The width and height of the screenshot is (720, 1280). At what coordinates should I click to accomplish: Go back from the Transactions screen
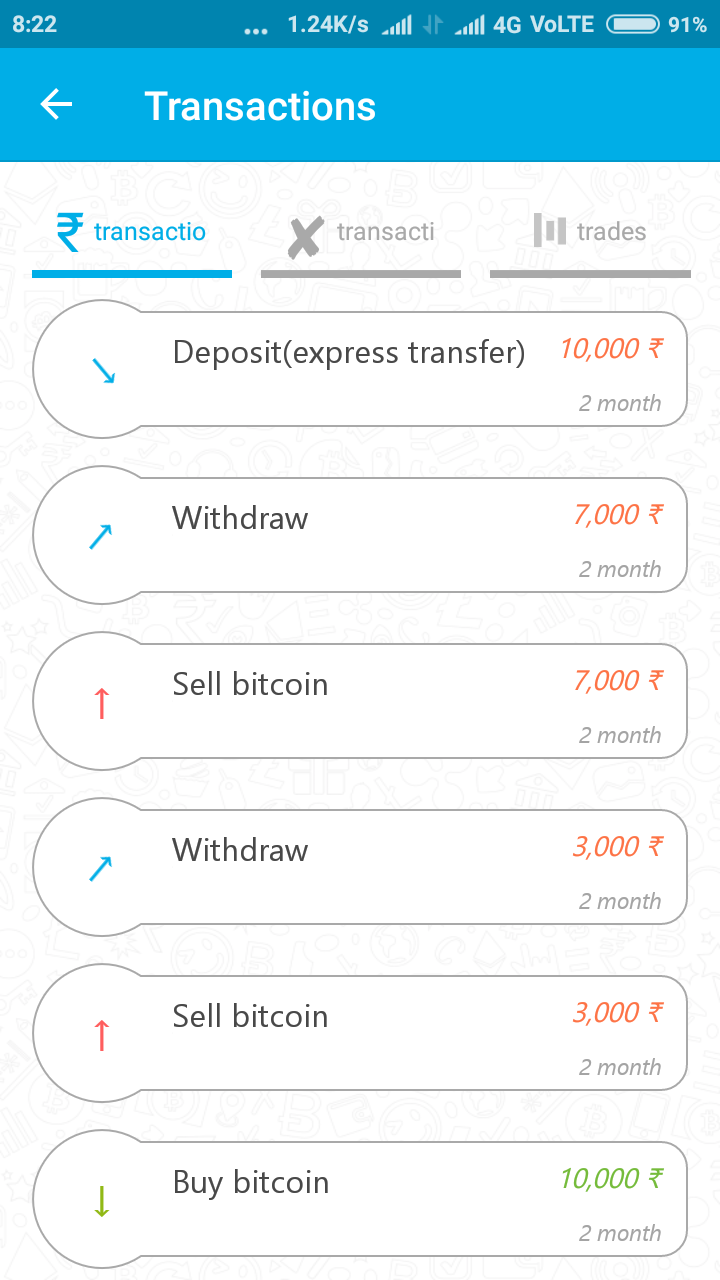tap(57, 105)
